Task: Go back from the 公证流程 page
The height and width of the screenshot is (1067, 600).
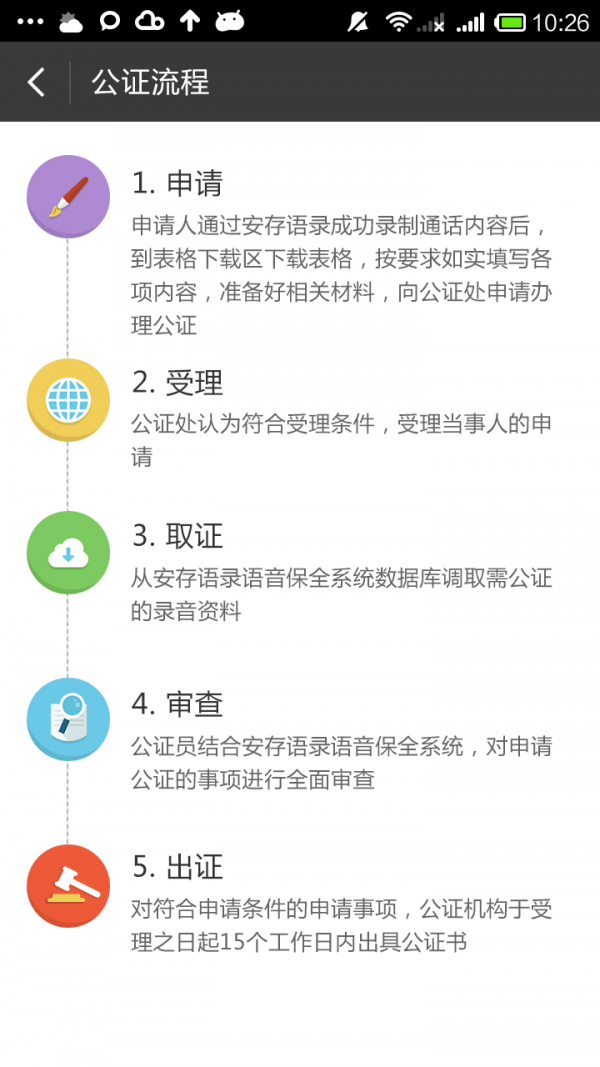Action: click(36, 82)
